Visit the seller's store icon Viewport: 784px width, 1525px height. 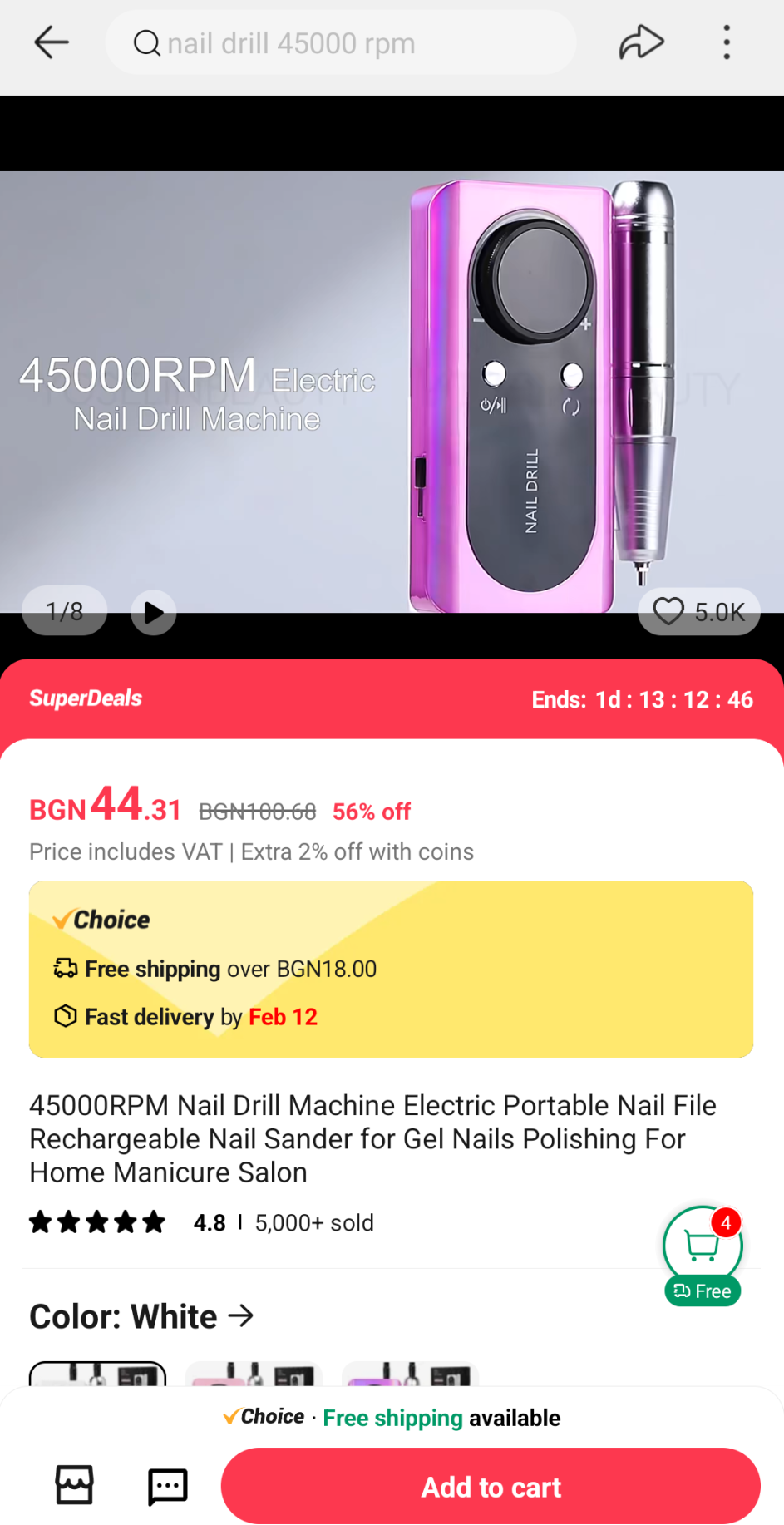[x=74, y=1485]
